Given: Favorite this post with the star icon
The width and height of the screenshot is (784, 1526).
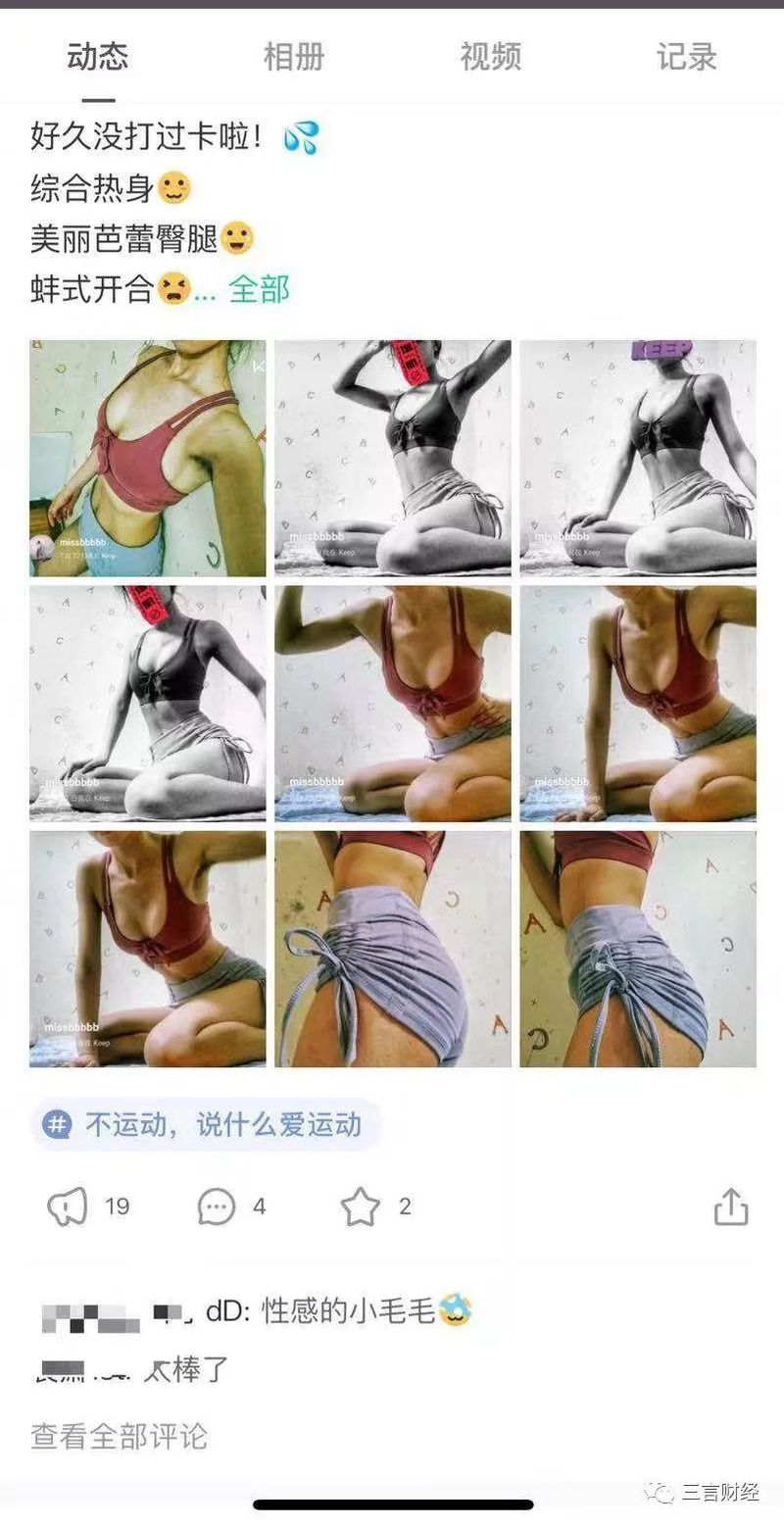Looking at the screenshot, I should point(361,1206).
